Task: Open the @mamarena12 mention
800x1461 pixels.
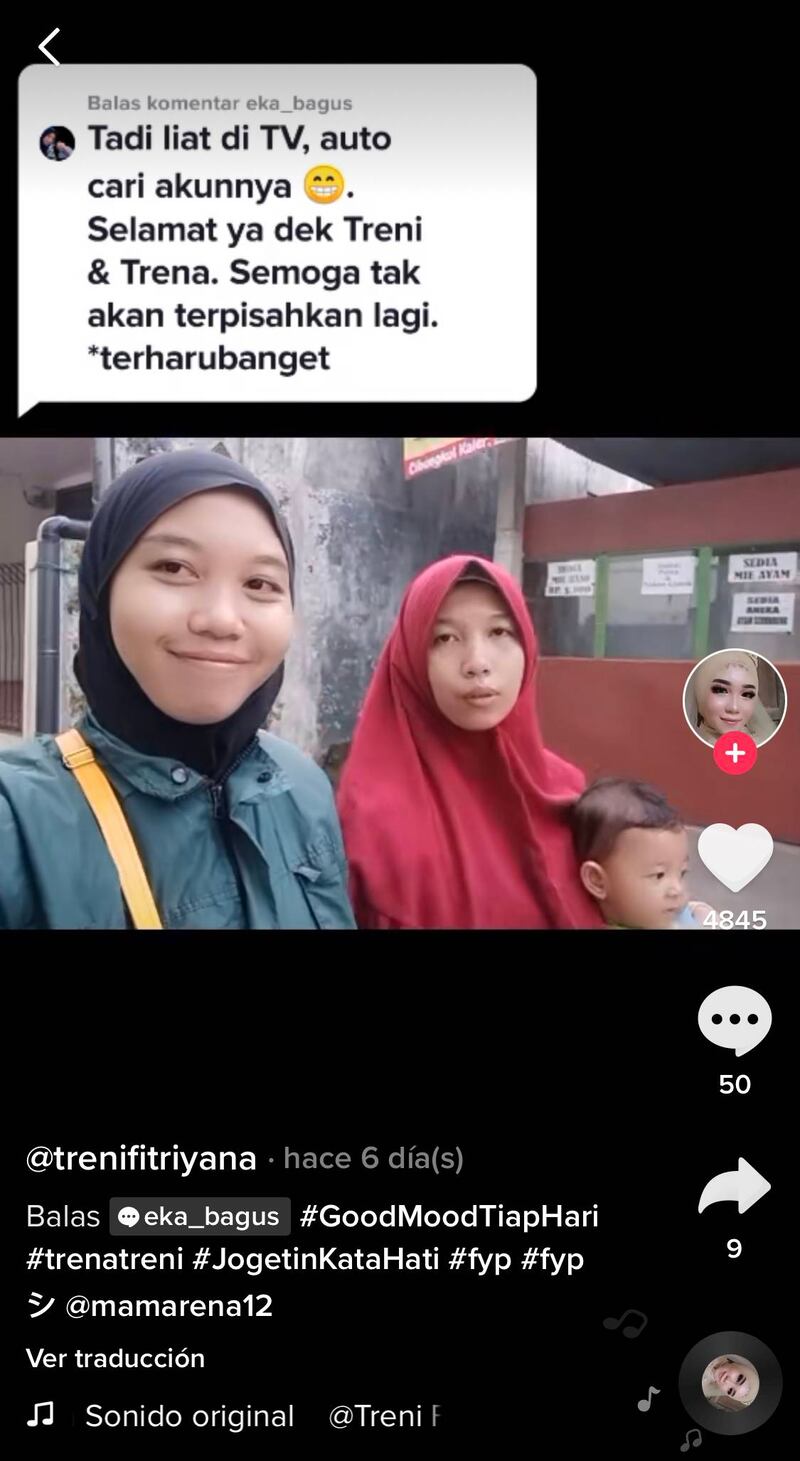Action: tap(168, 1306)
